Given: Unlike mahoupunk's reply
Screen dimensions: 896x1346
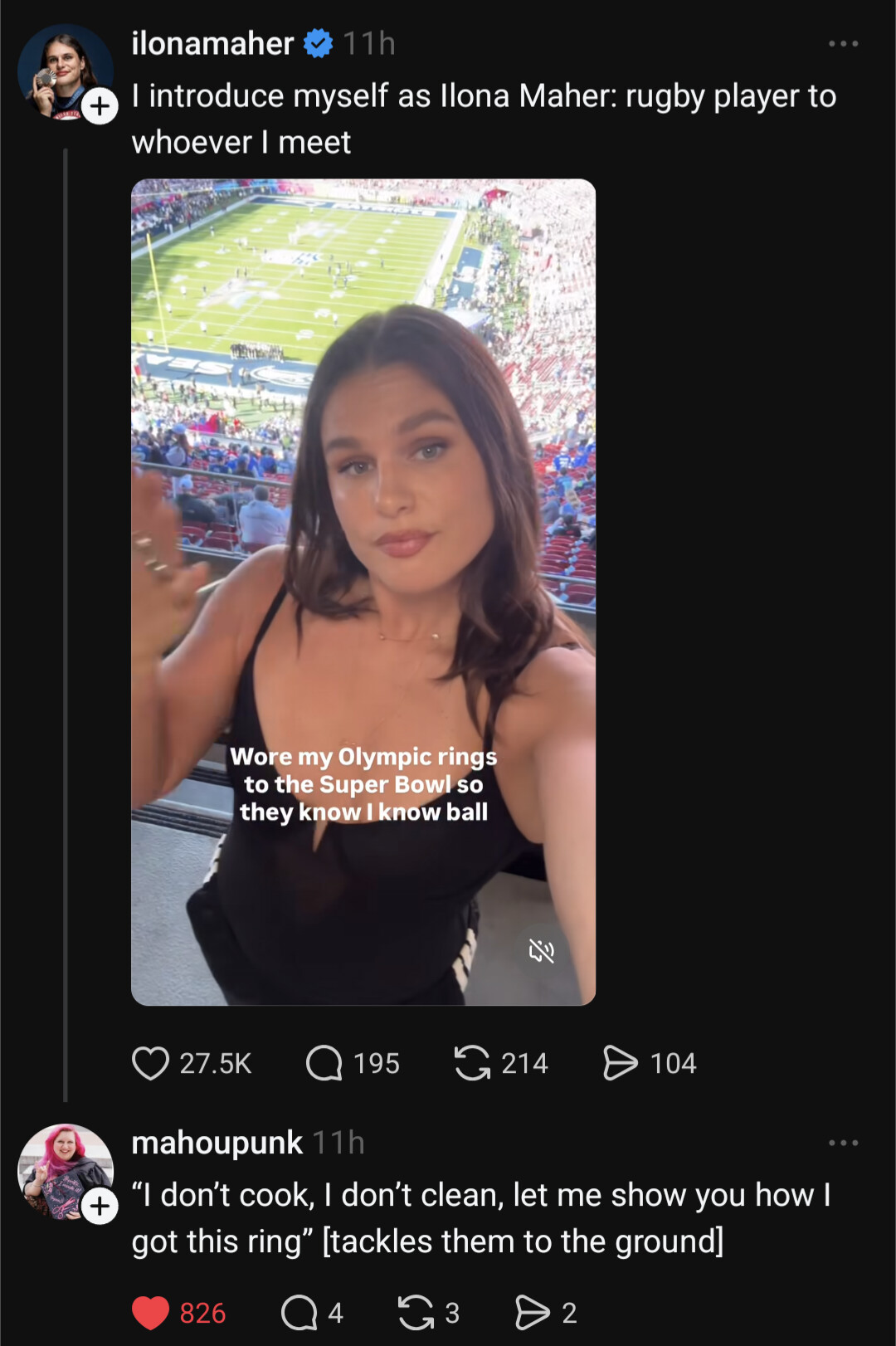Looking at the screenshot, I should [151, 1313].
